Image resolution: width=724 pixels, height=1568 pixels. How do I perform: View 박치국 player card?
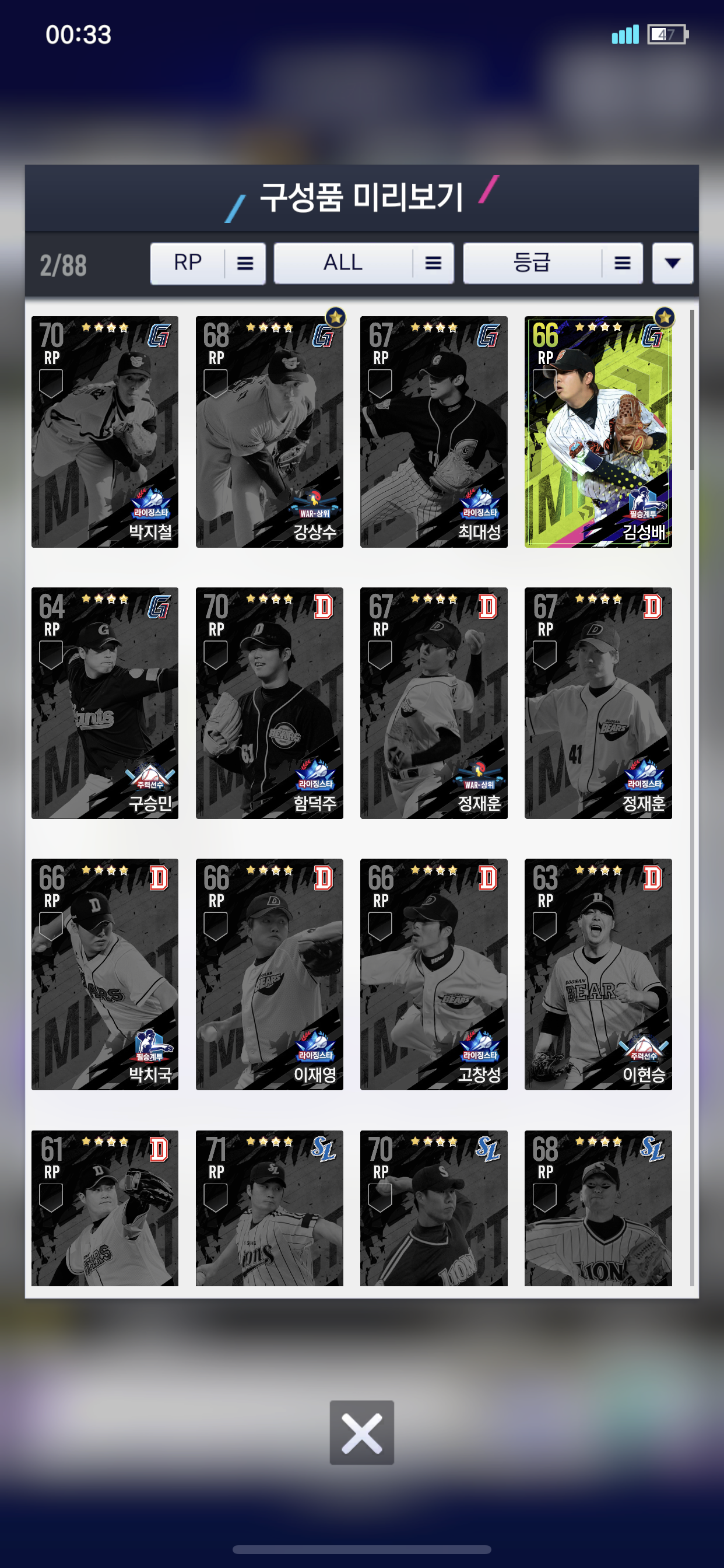pyautogui.click(x=105, y=974)
